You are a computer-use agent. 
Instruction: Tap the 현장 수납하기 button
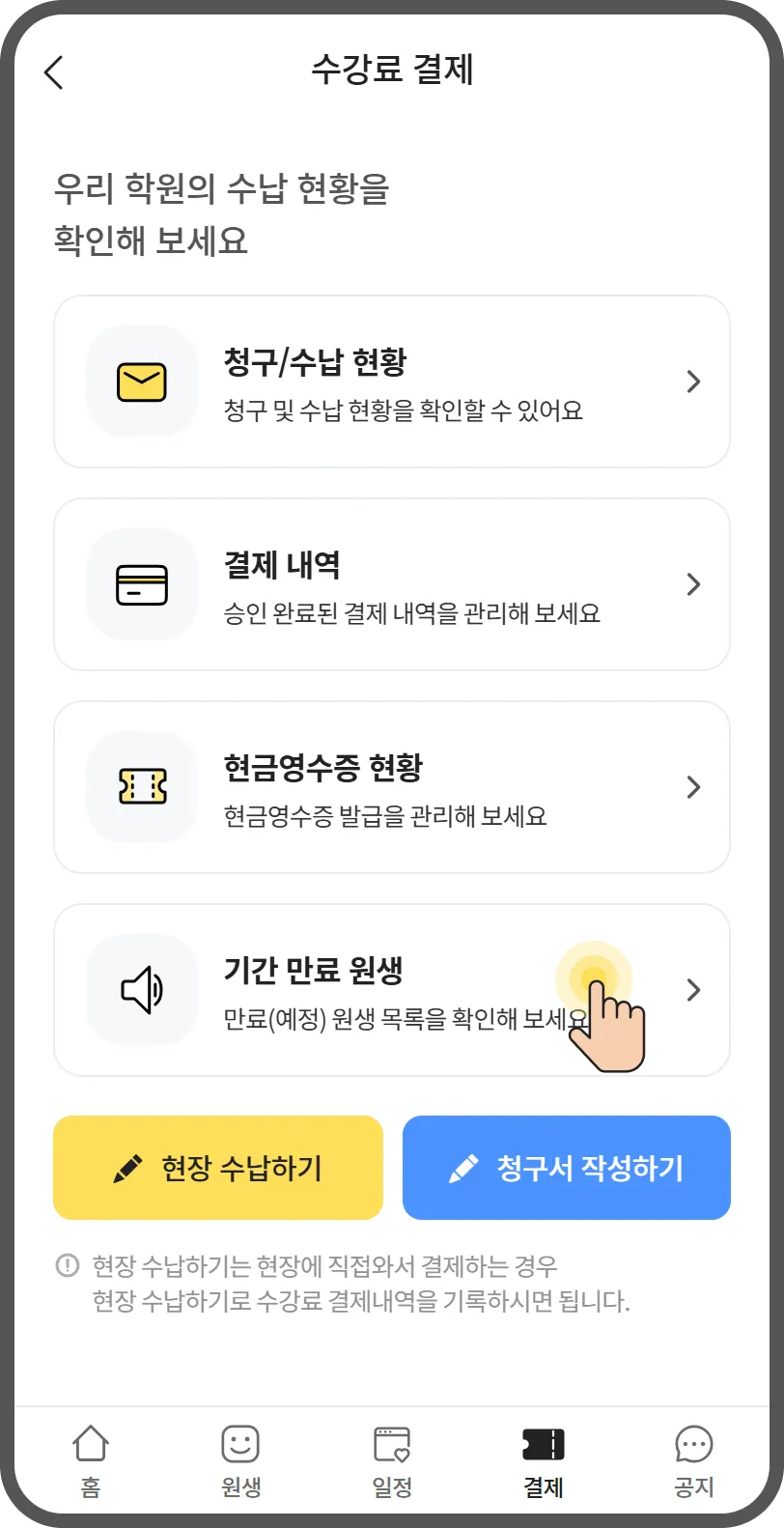218,1168
